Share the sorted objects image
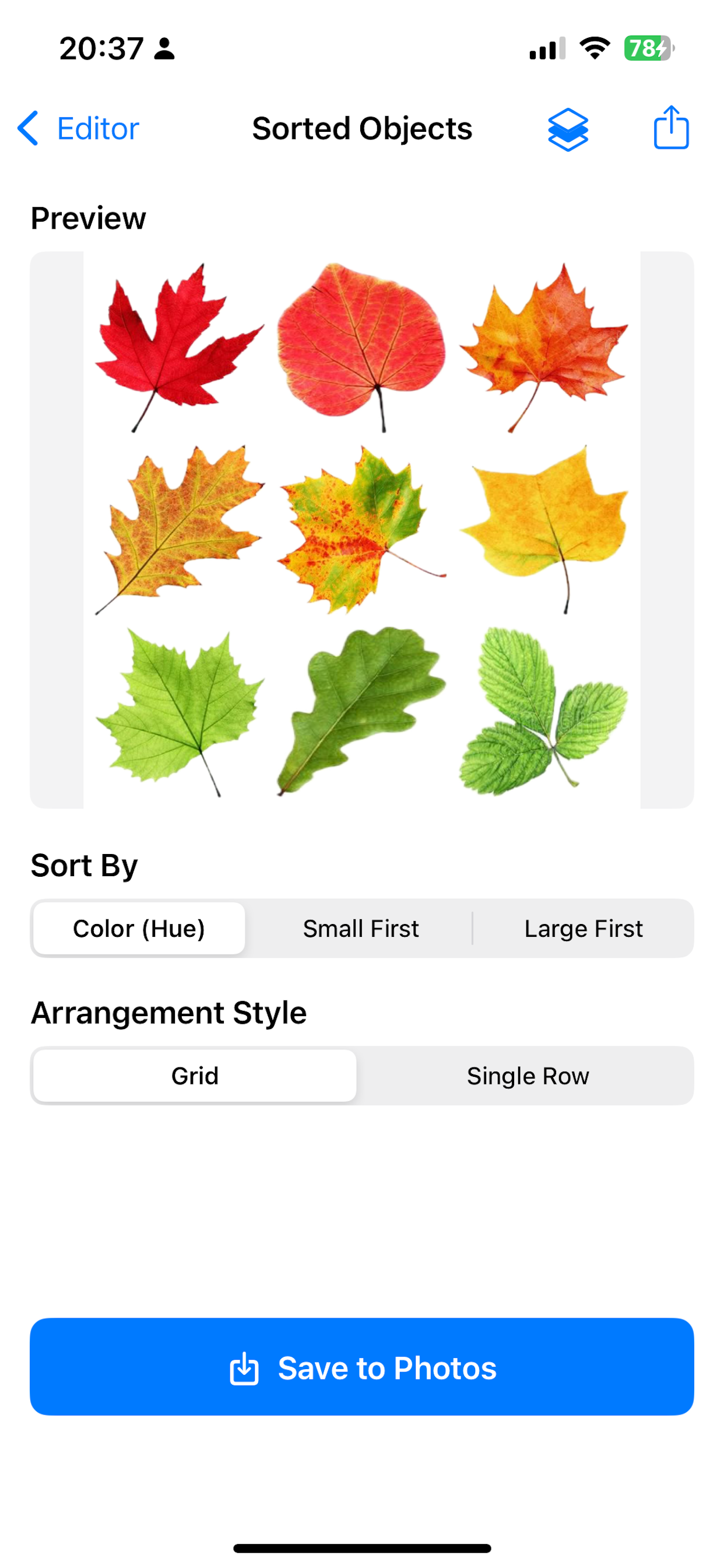Image resolution: width=724 pixels, height=1568 pixels. click(671, 127)
